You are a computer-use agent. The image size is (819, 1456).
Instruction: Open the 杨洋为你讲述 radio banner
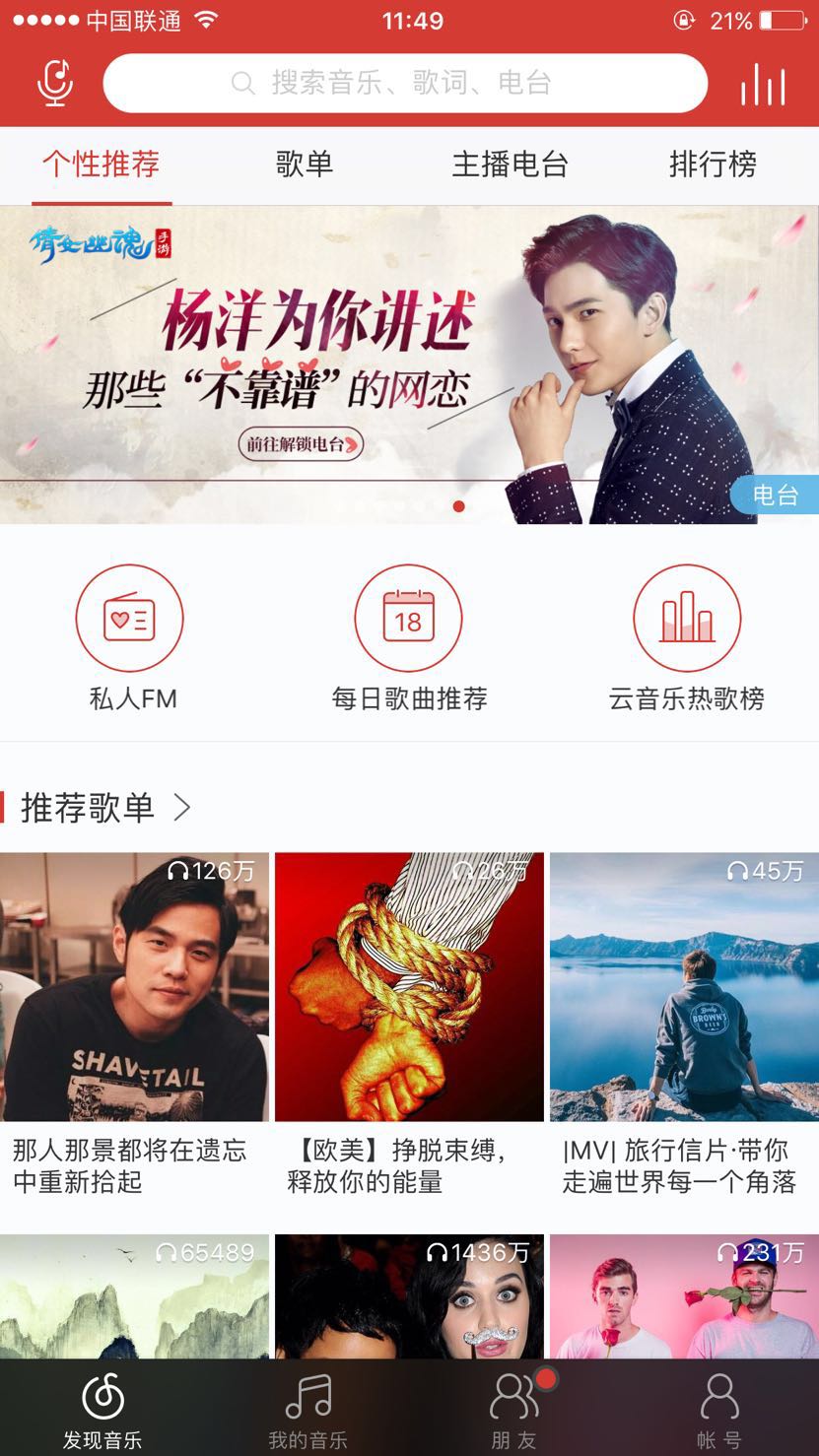pos(409,364)
